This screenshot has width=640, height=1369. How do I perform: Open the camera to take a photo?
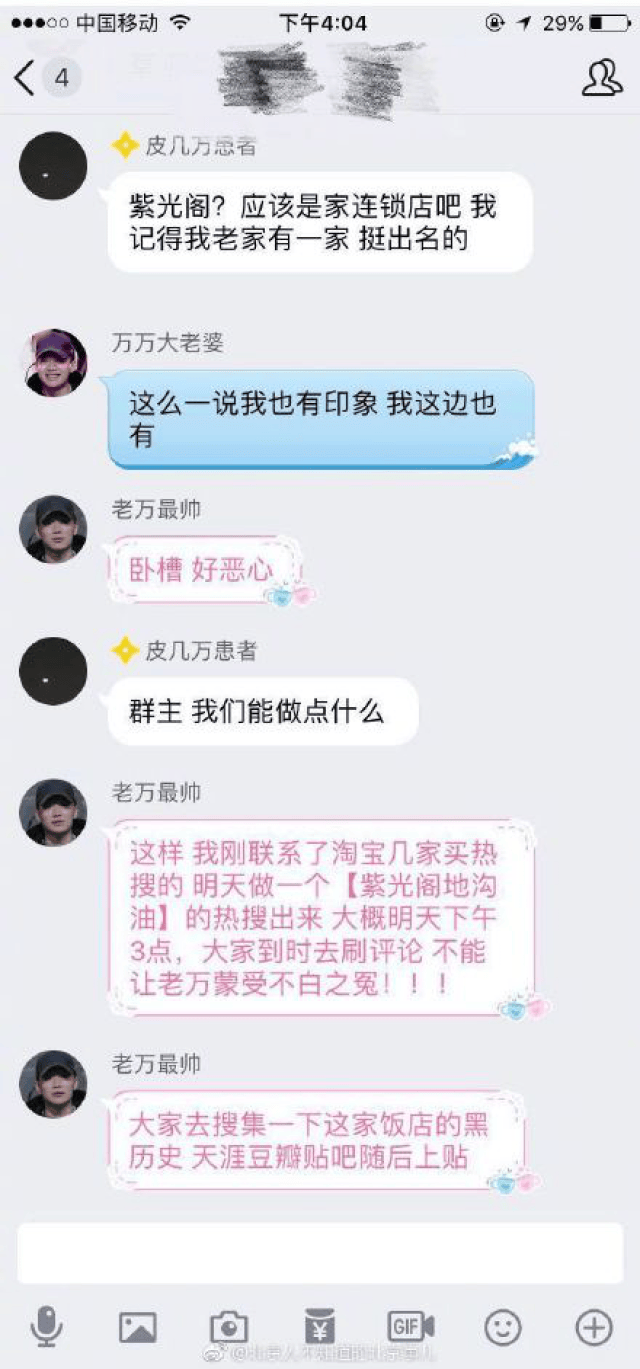[x=229, y=1327]
